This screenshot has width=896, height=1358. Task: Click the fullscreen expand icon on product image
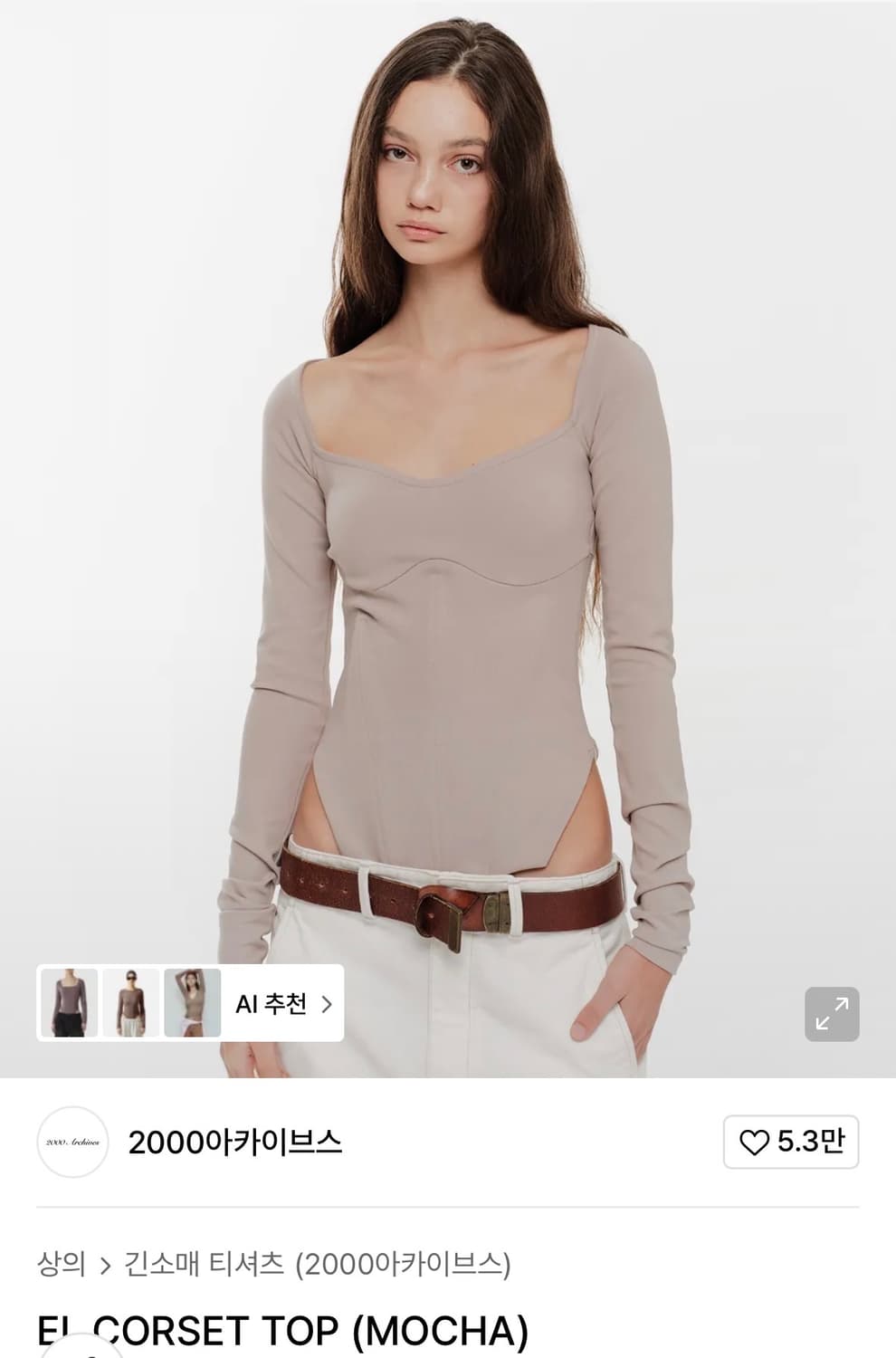[831, 1012]
